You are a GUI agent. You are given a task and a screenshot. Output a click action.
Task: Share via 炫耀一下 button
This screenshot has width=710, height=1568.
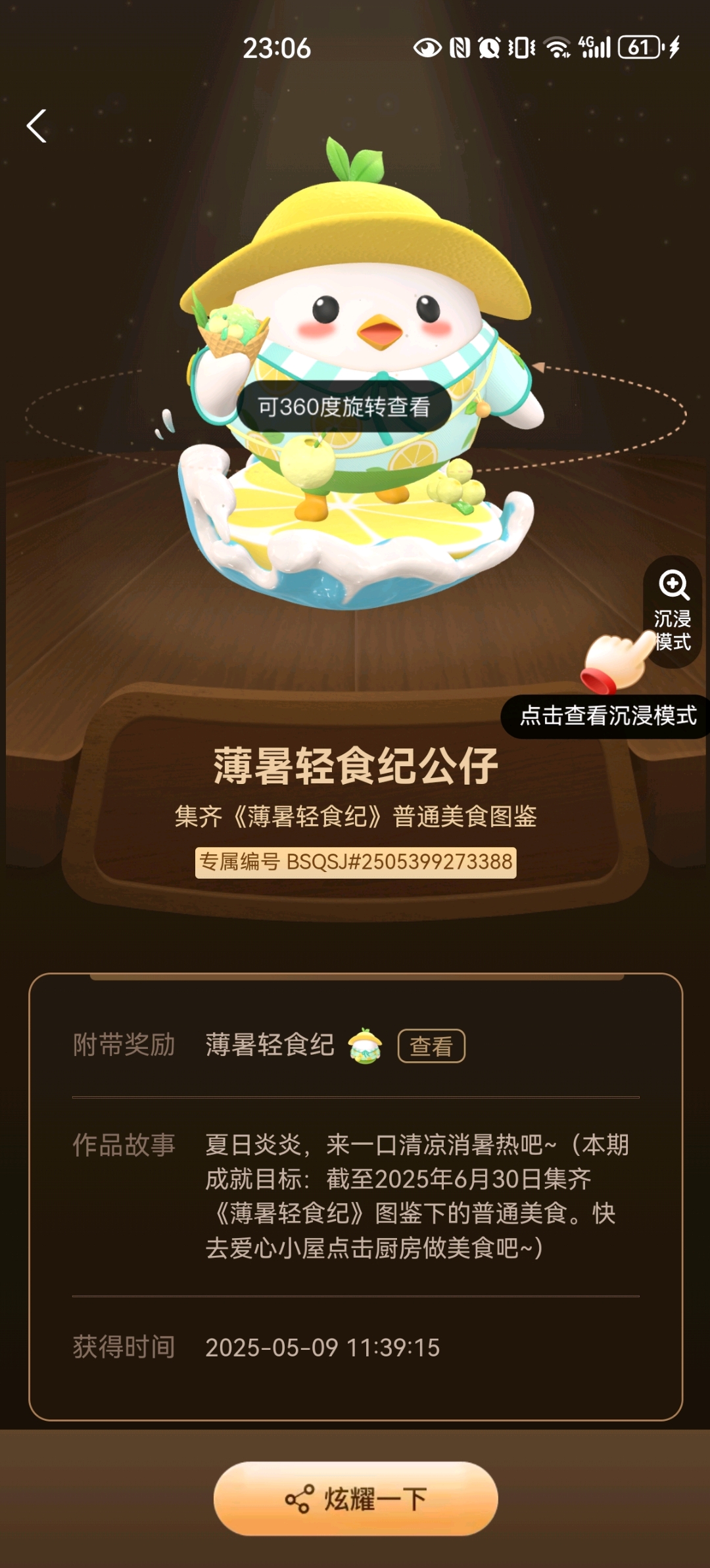[x=356, y=1498]
